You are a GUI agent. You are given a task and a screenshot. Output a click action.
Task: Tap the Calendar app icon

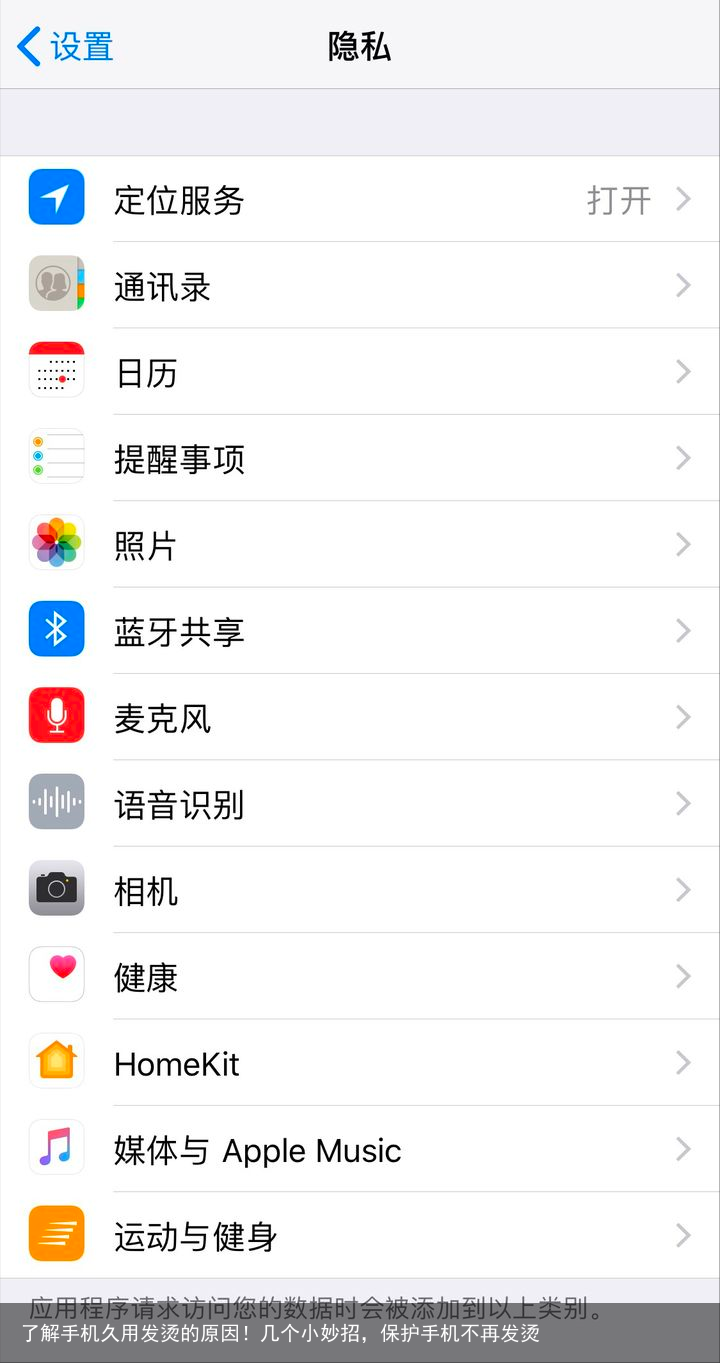(x=56, y=370)
